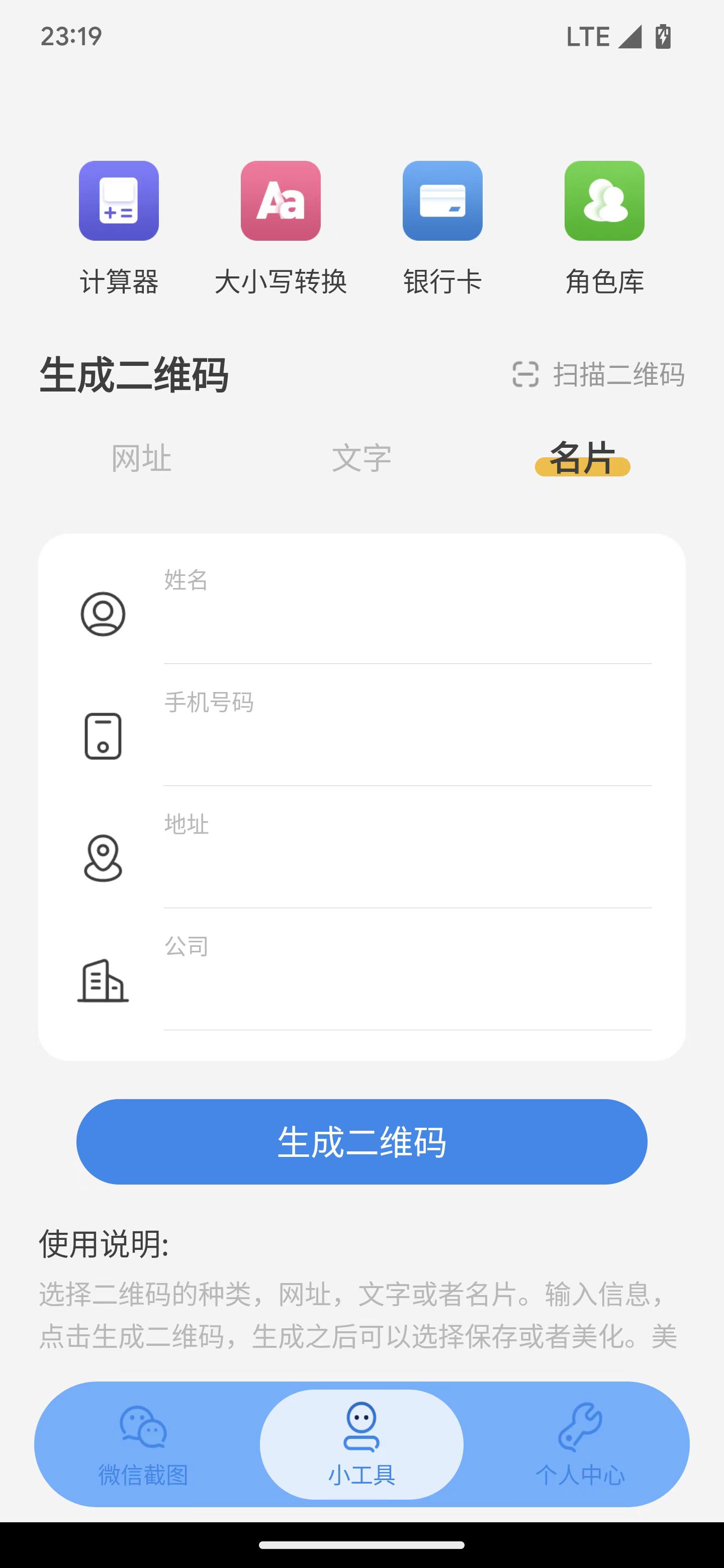Switch to the 文字 text tab
This screenshot has width=724, height=1568.
(361, 459)
